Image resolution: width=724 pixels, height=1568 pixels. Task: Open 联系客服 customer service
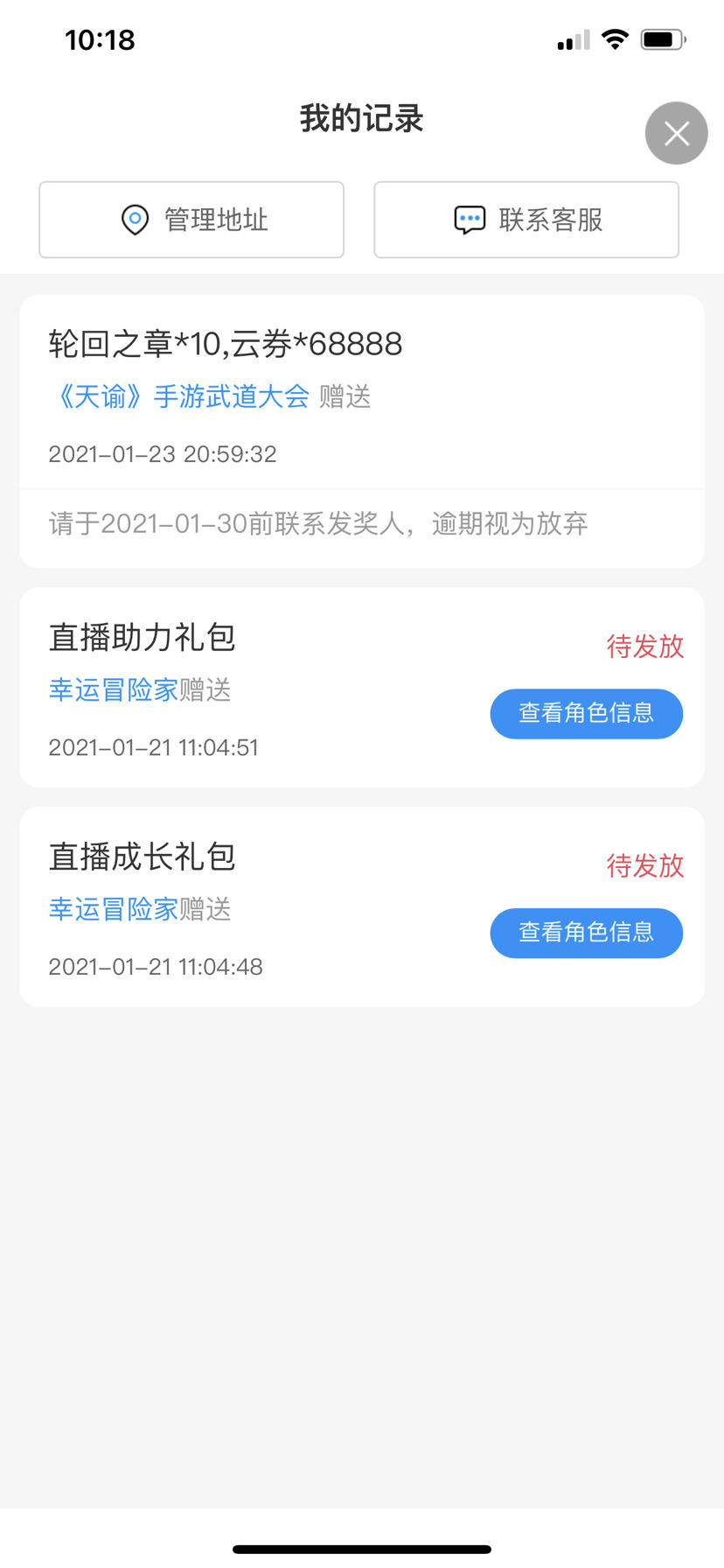(526, 220)
